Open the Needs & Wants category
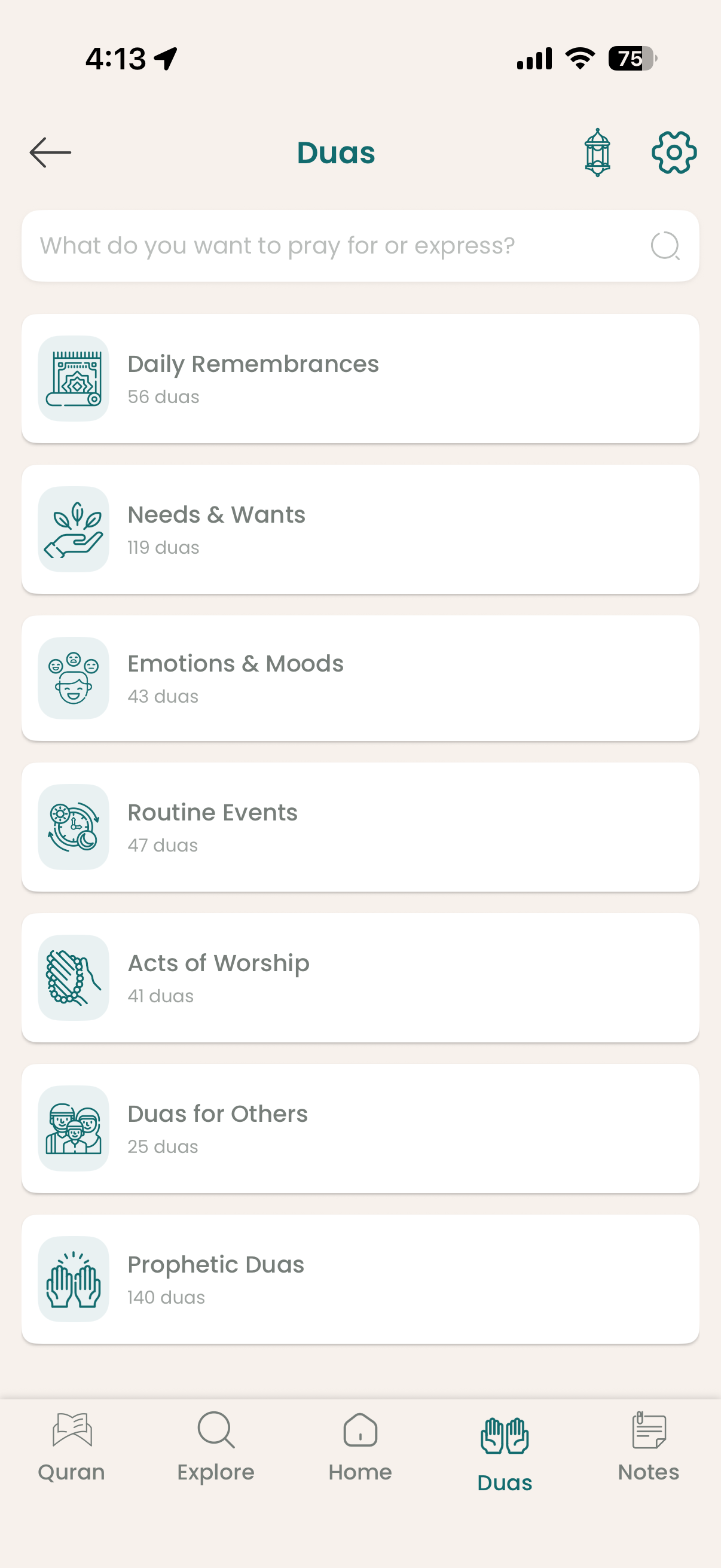This screenshot has height=1568, width=721. coord(360,529)
